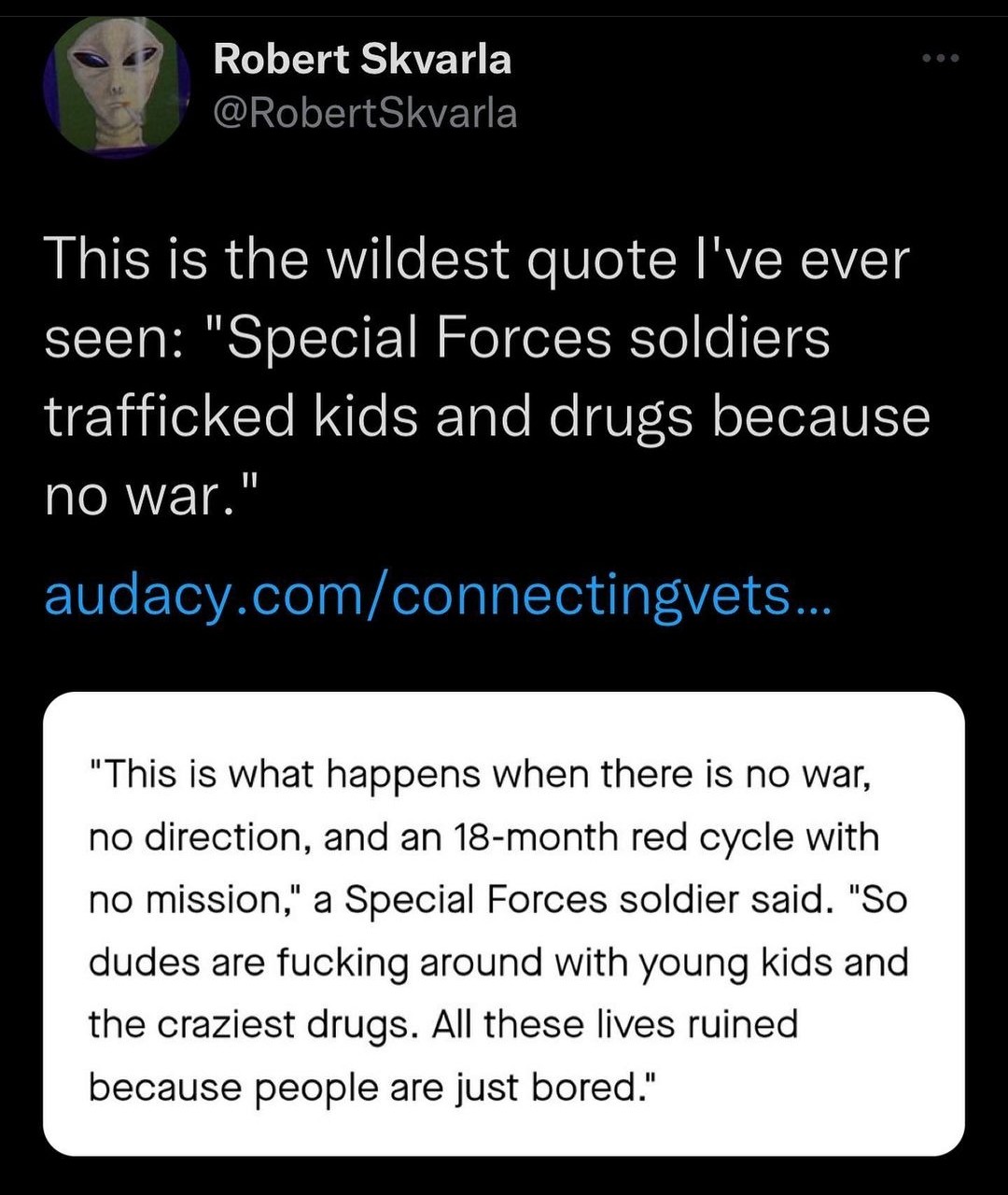The image size is (1008, 1195).
Task: Open Robert Skvarla's profile avatar
Action: pyautogui.click(x=116, y=86)
